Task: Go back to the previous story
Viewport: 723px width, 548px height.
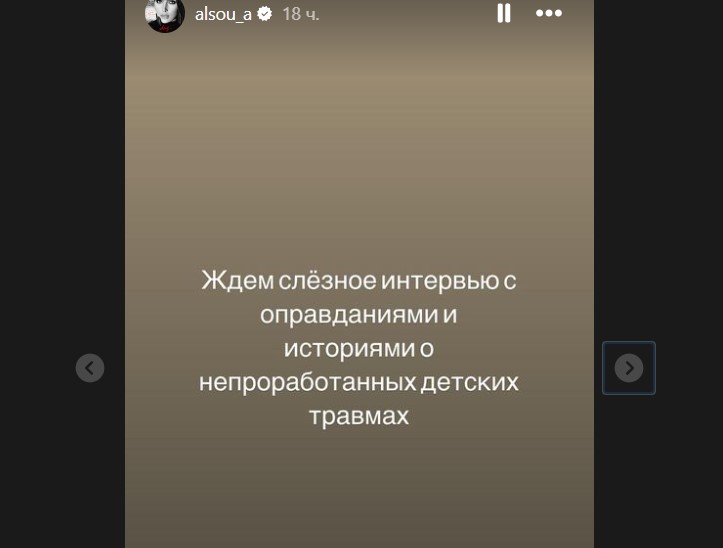Action: 90,368
